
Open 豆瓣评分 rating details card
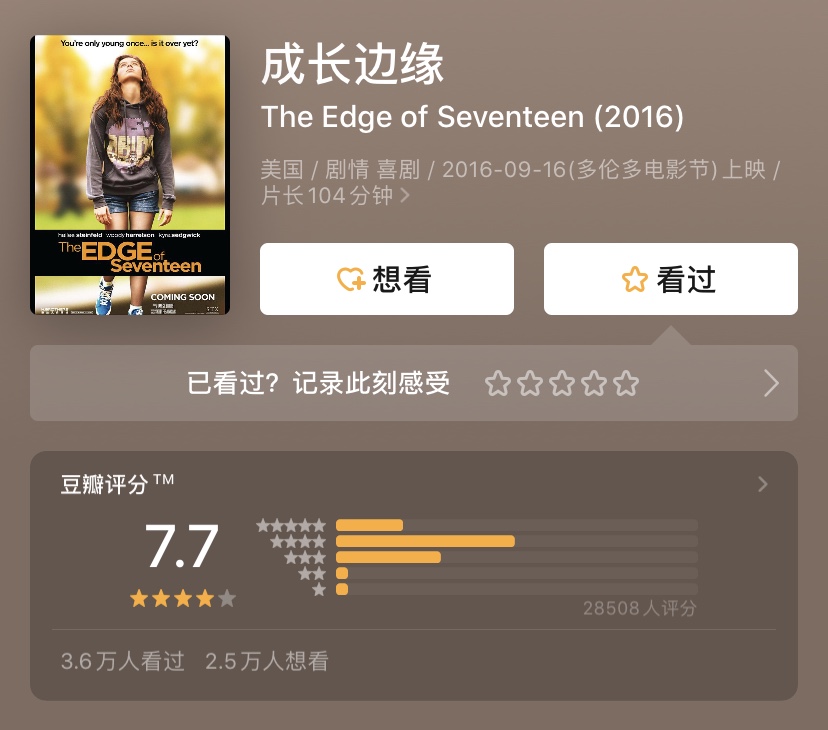(762, 484)
